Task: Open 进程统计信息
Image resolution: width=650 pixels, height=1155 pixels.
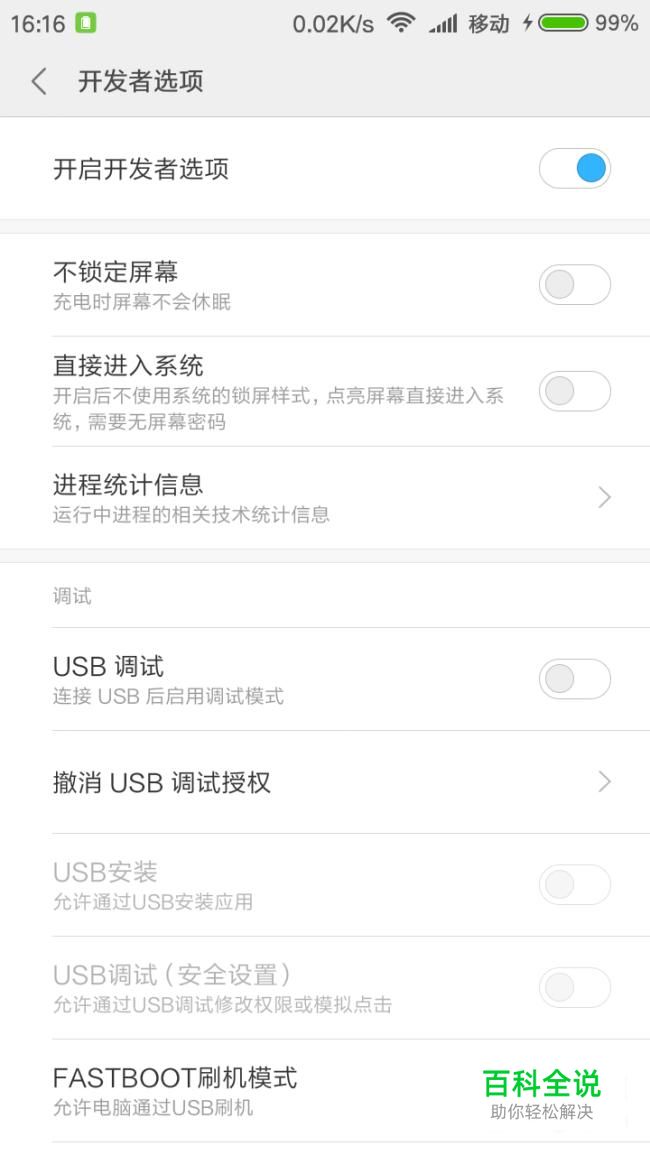Action: click(x=325, y=497)
